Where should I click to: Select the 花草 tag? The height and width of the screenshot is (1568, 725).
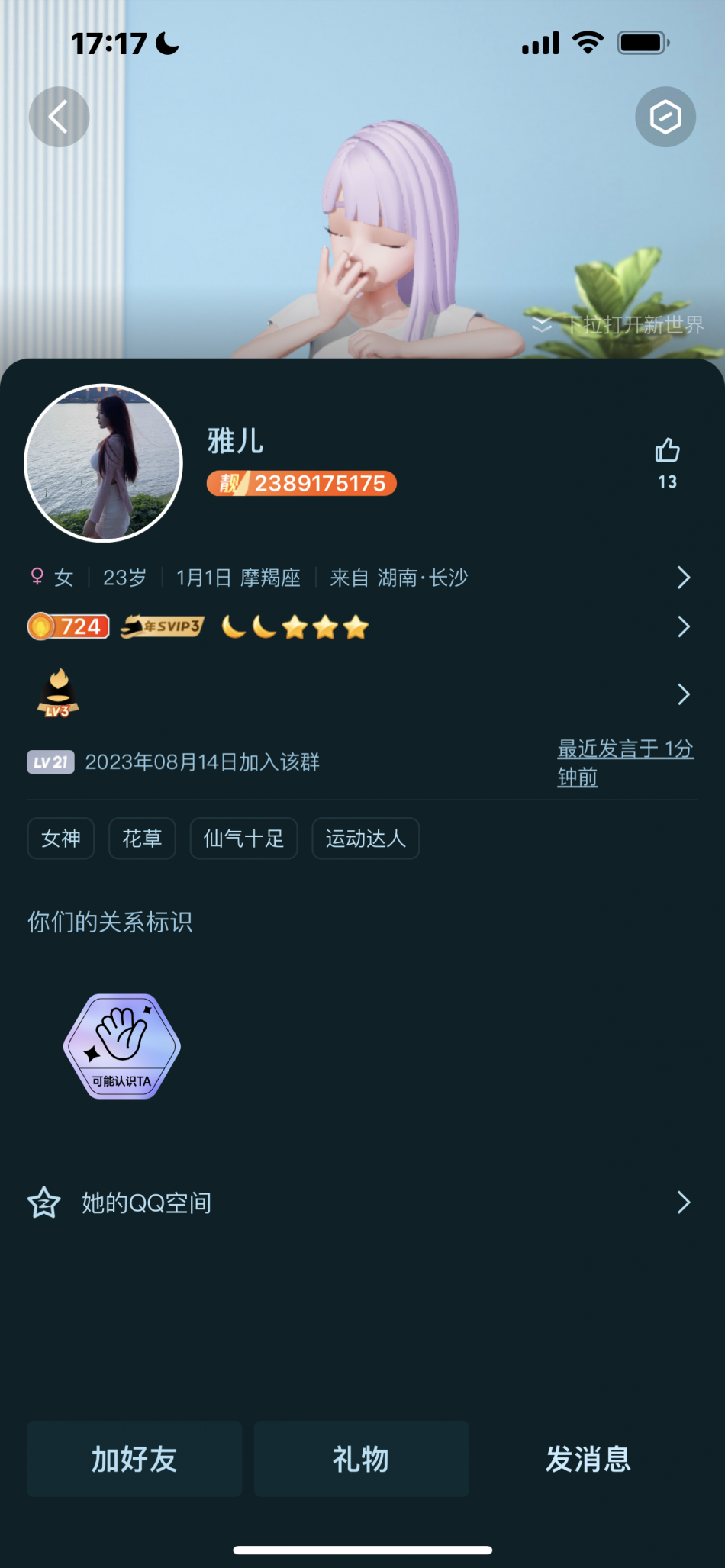[142, 839]
